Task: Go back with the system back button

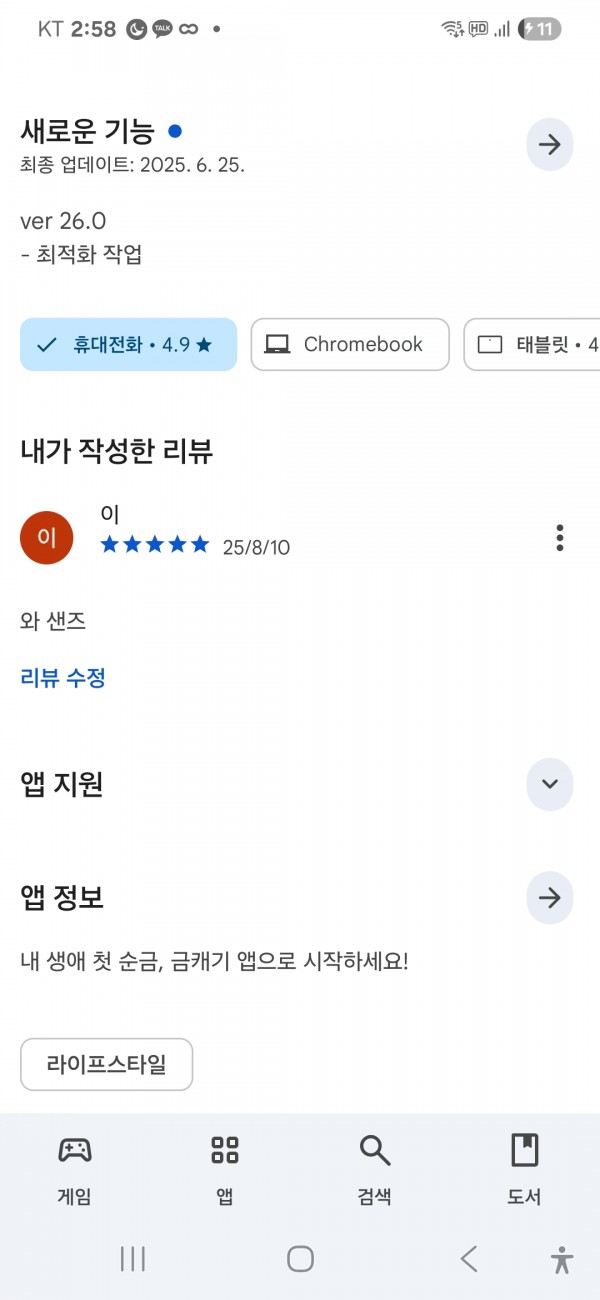Action: [x=469, y=1259]
